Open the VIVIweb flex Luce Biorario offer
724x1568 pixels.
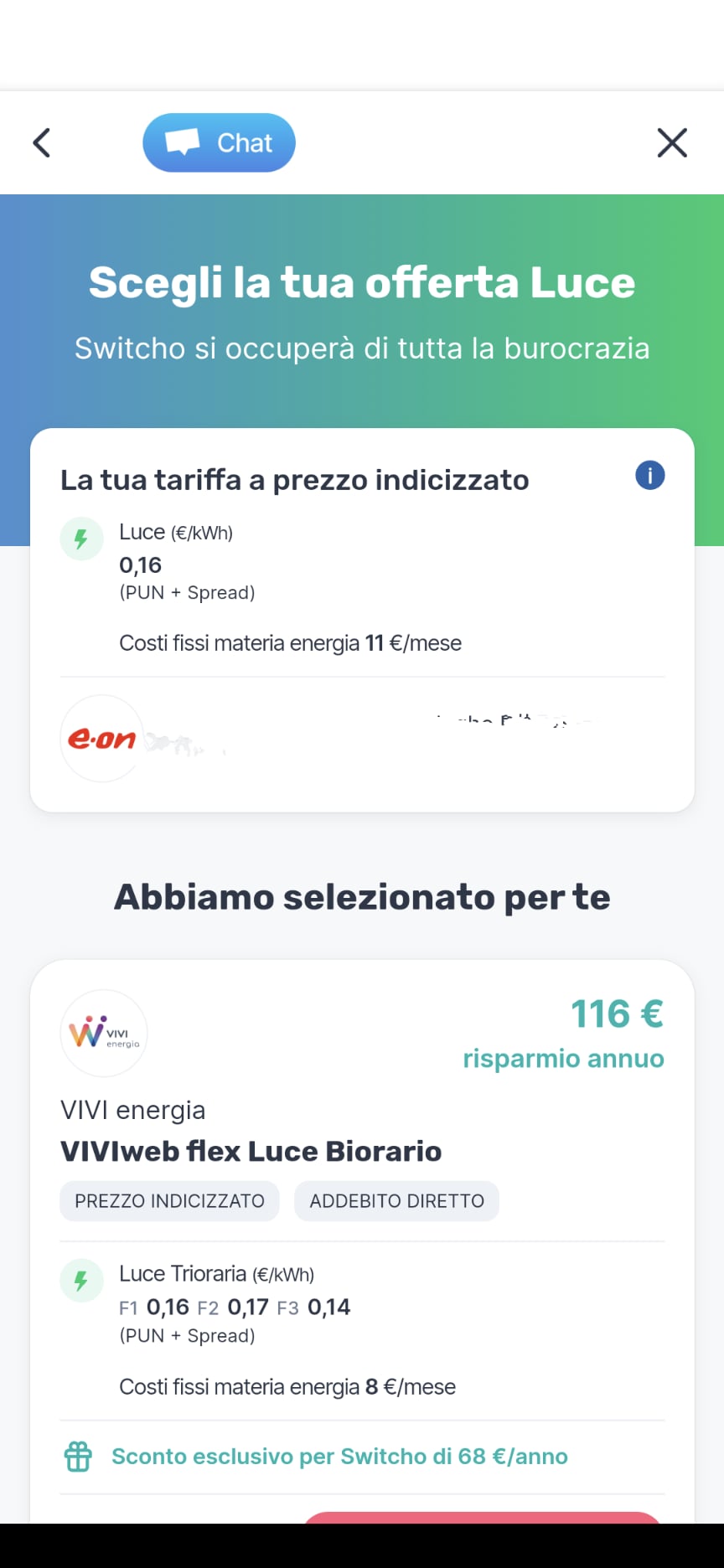click(251, 1152)
